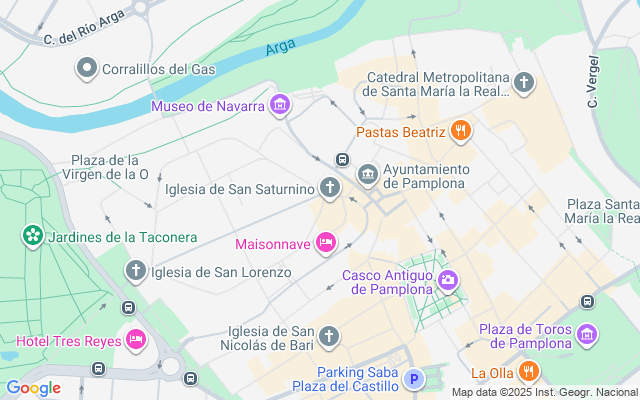
Task: Open the Casco Antiguo de Pamplona pin
Action: [447, 281]
